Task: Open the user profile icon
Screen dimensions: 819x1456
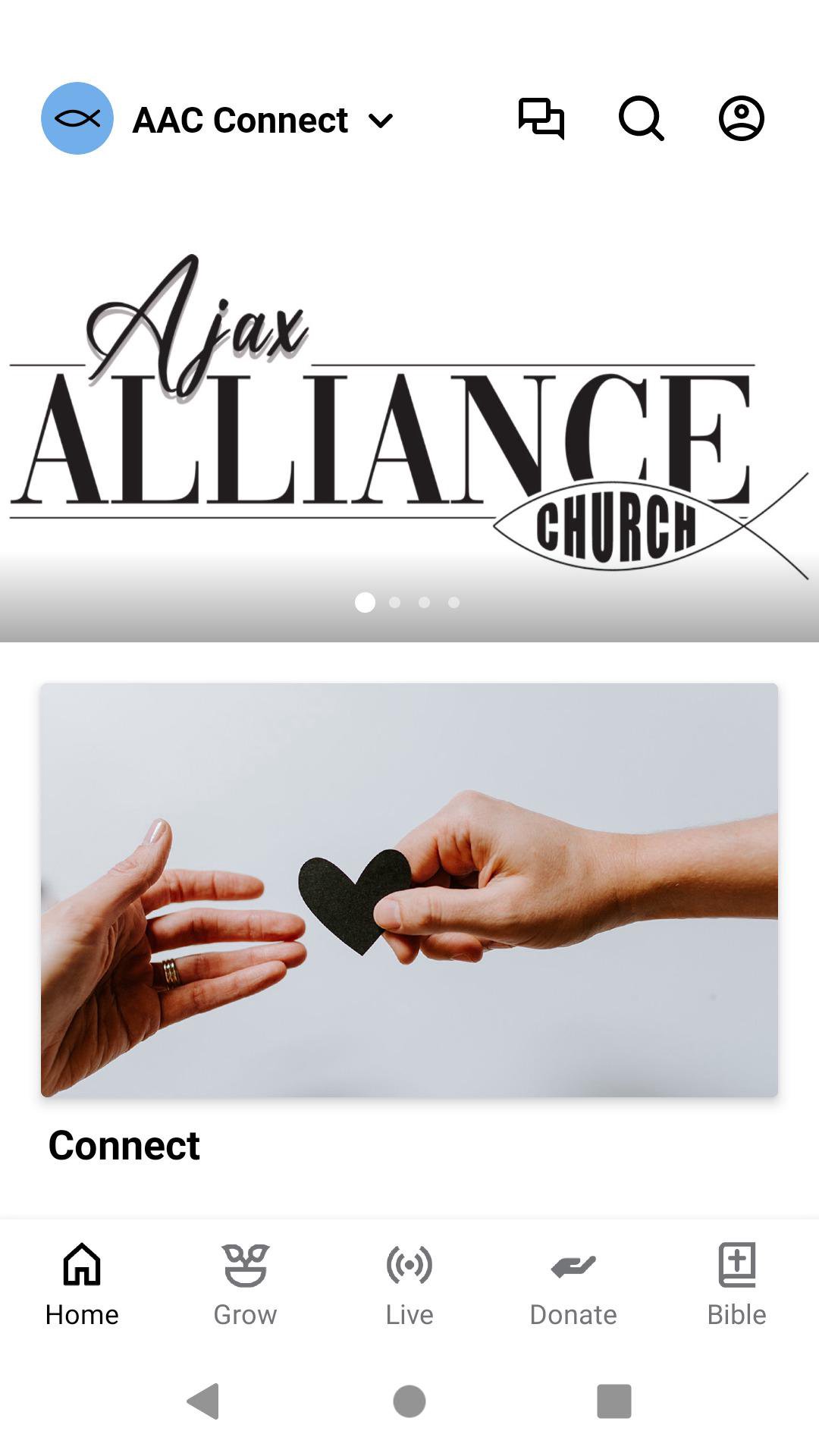Action: 741,119
